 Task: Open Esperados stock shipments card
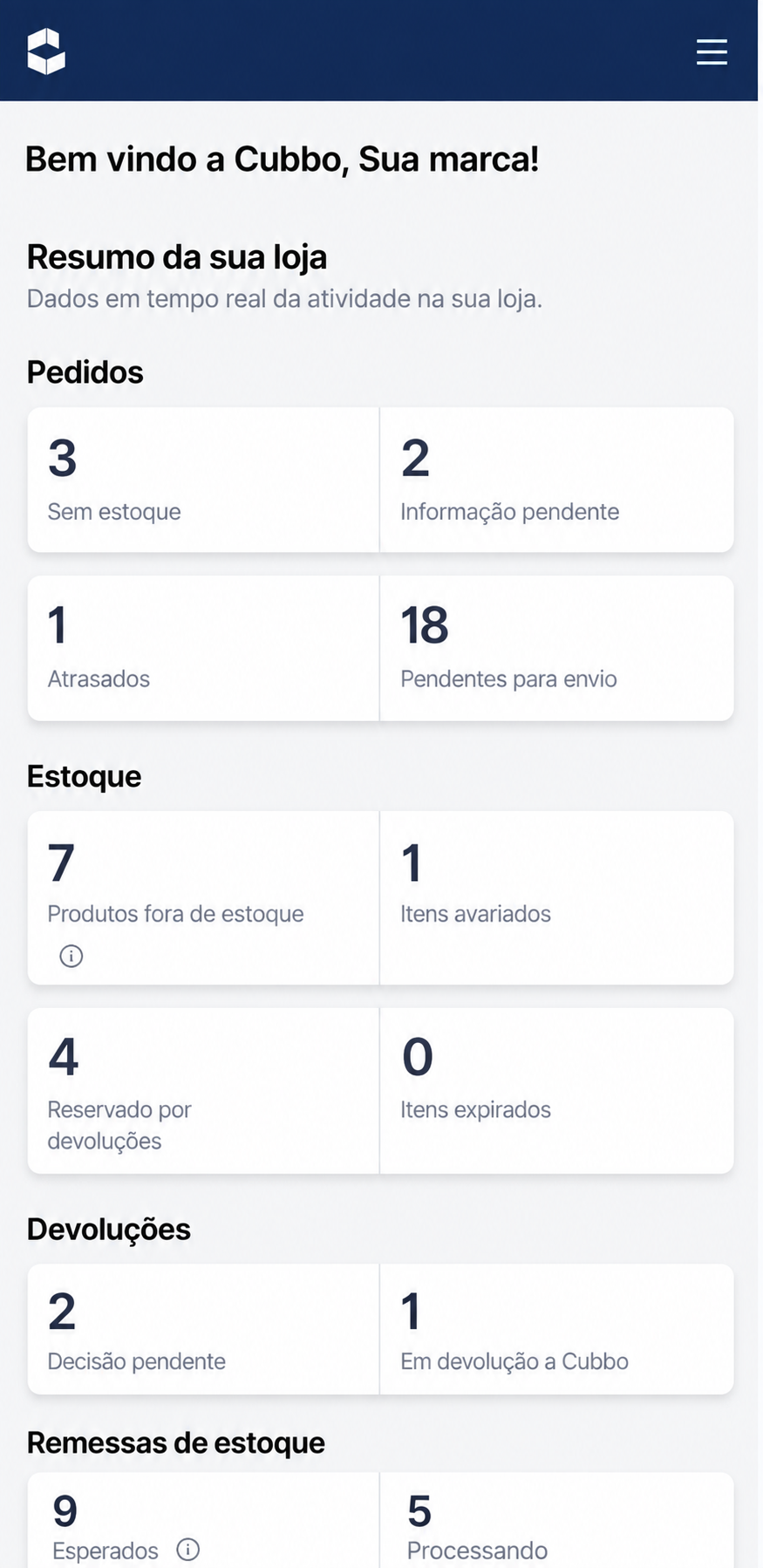(x=203, y=1521)
